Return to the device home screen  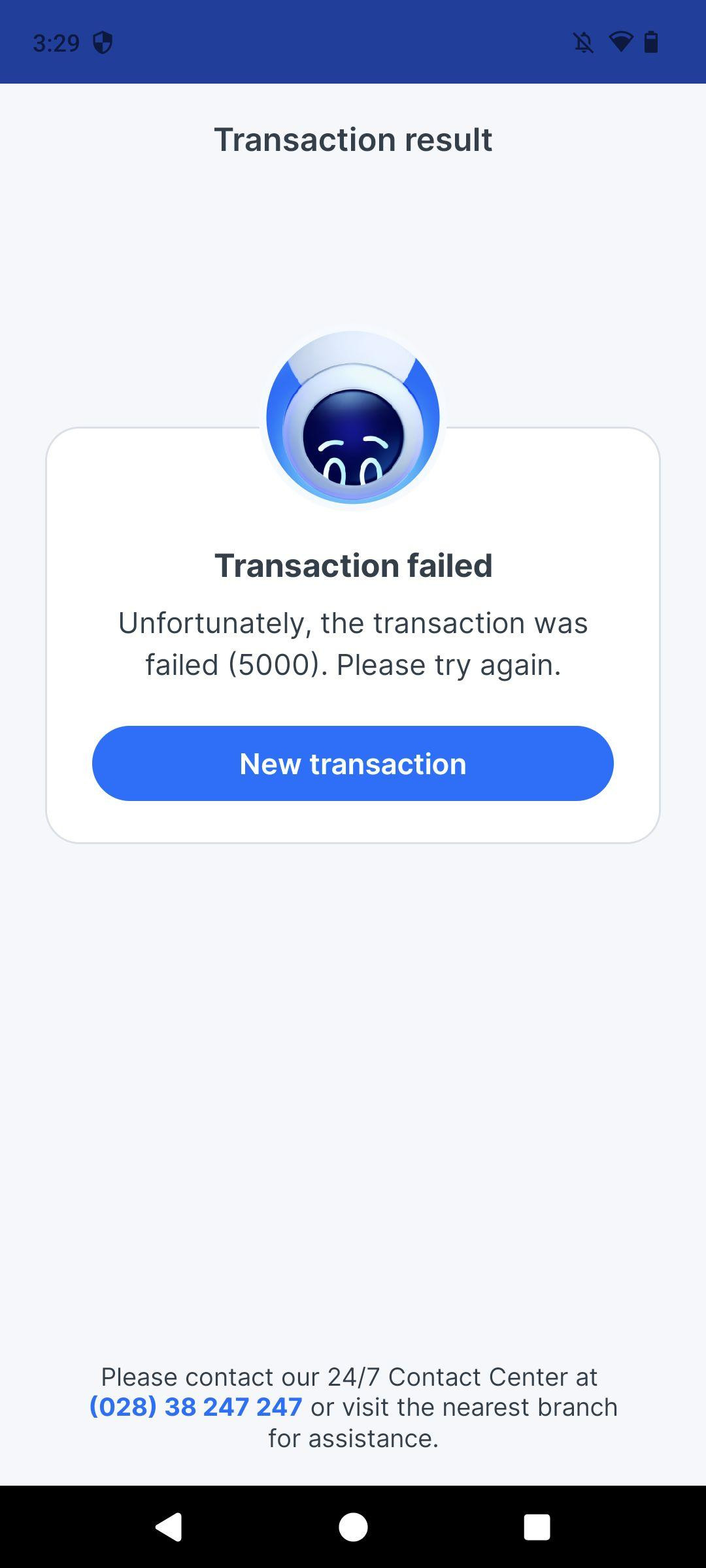pyautogui.click(x=353, y=1527)
